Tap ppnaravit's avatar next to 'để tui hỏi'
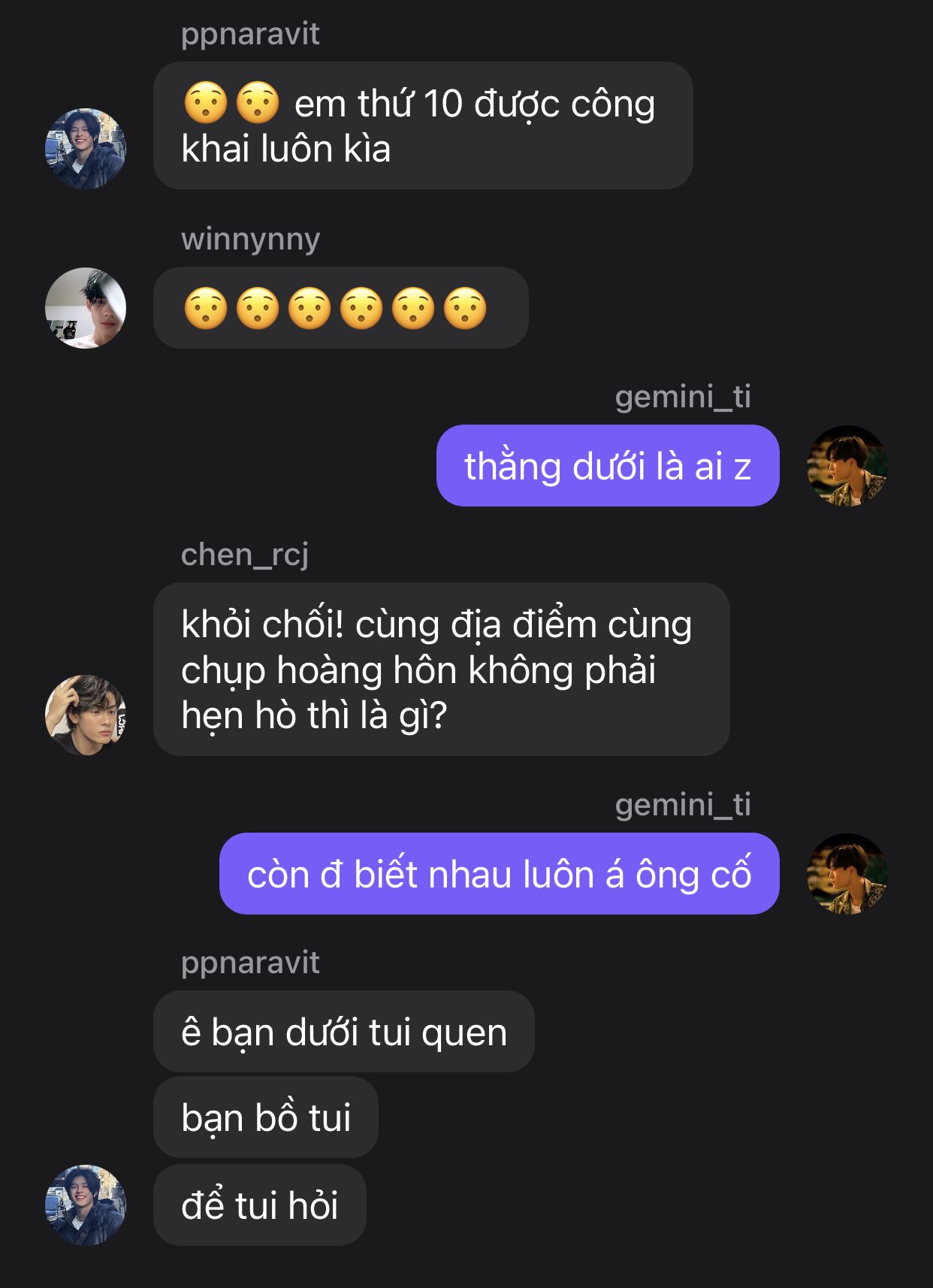This screenshot has width=933, height=1288. (86, 1205)
